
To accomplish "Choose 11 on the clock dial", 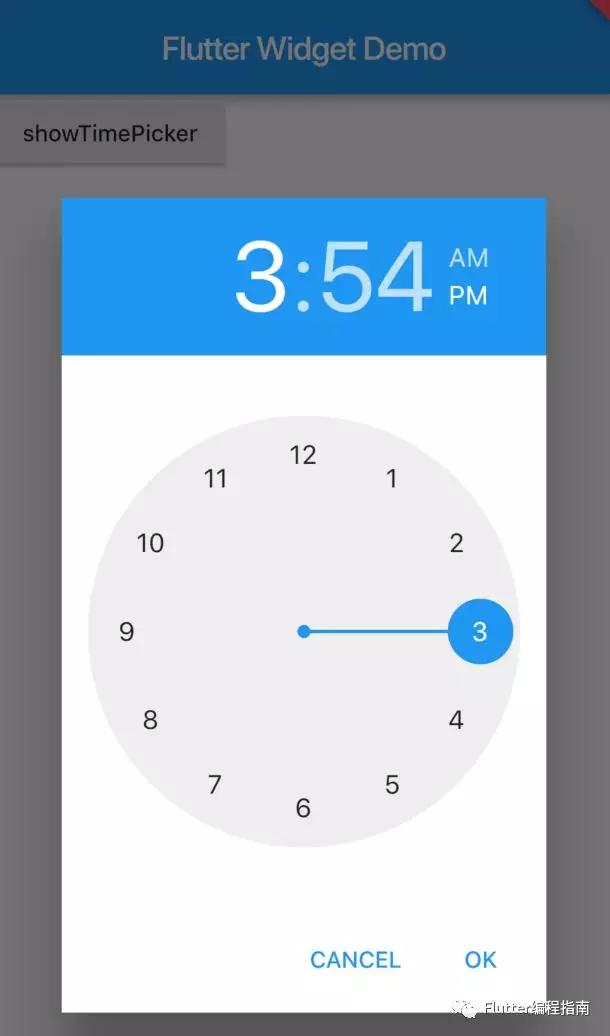I will point(215,478).
